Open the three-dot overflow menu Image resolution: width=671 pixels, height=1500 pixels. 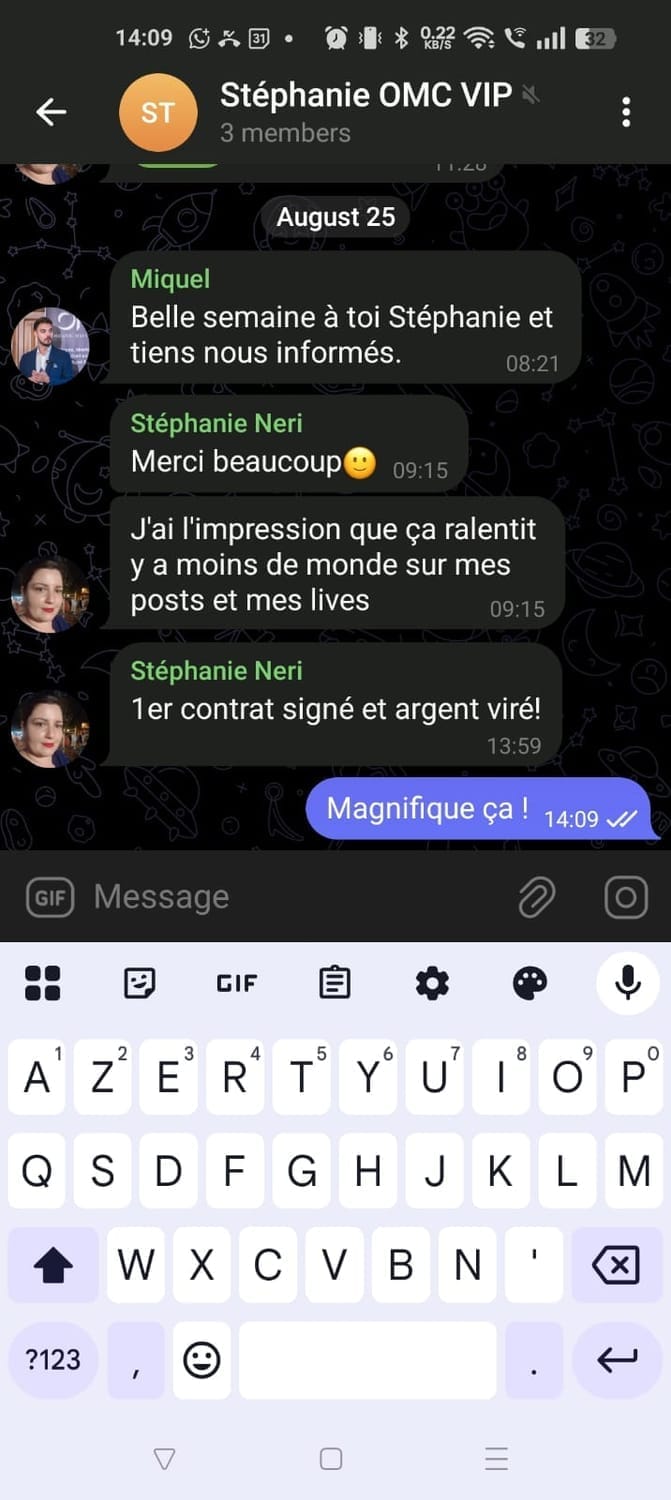[626, 112]
